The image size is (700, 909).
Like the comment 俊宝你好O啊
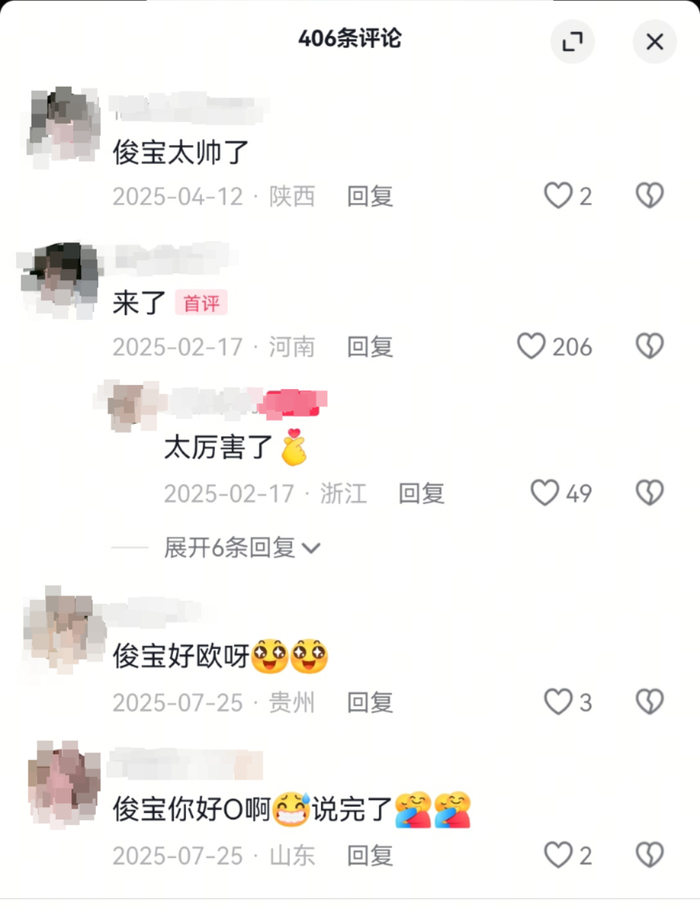[x=558, y=855]
